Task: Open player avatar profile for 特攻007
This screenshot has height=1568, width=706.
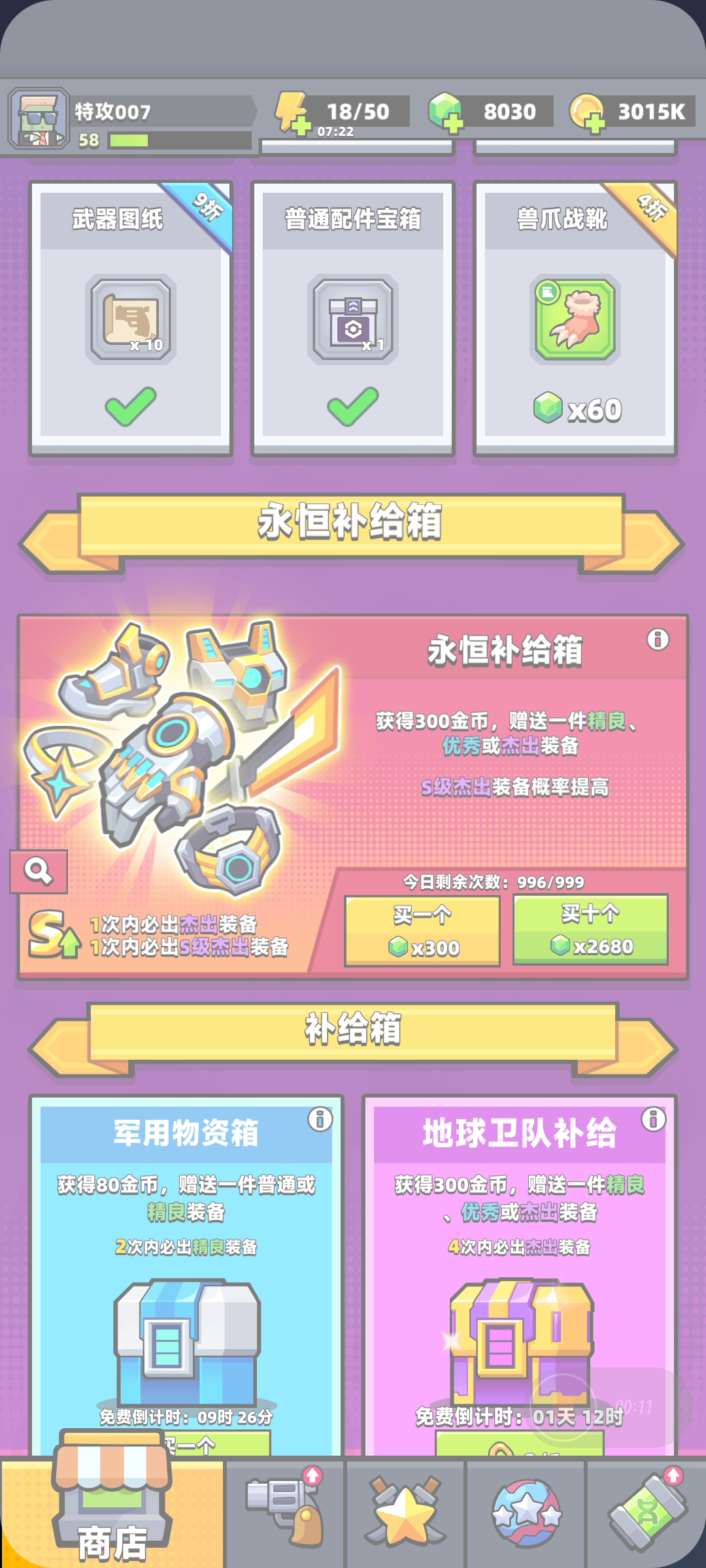Action: (39, 119)
